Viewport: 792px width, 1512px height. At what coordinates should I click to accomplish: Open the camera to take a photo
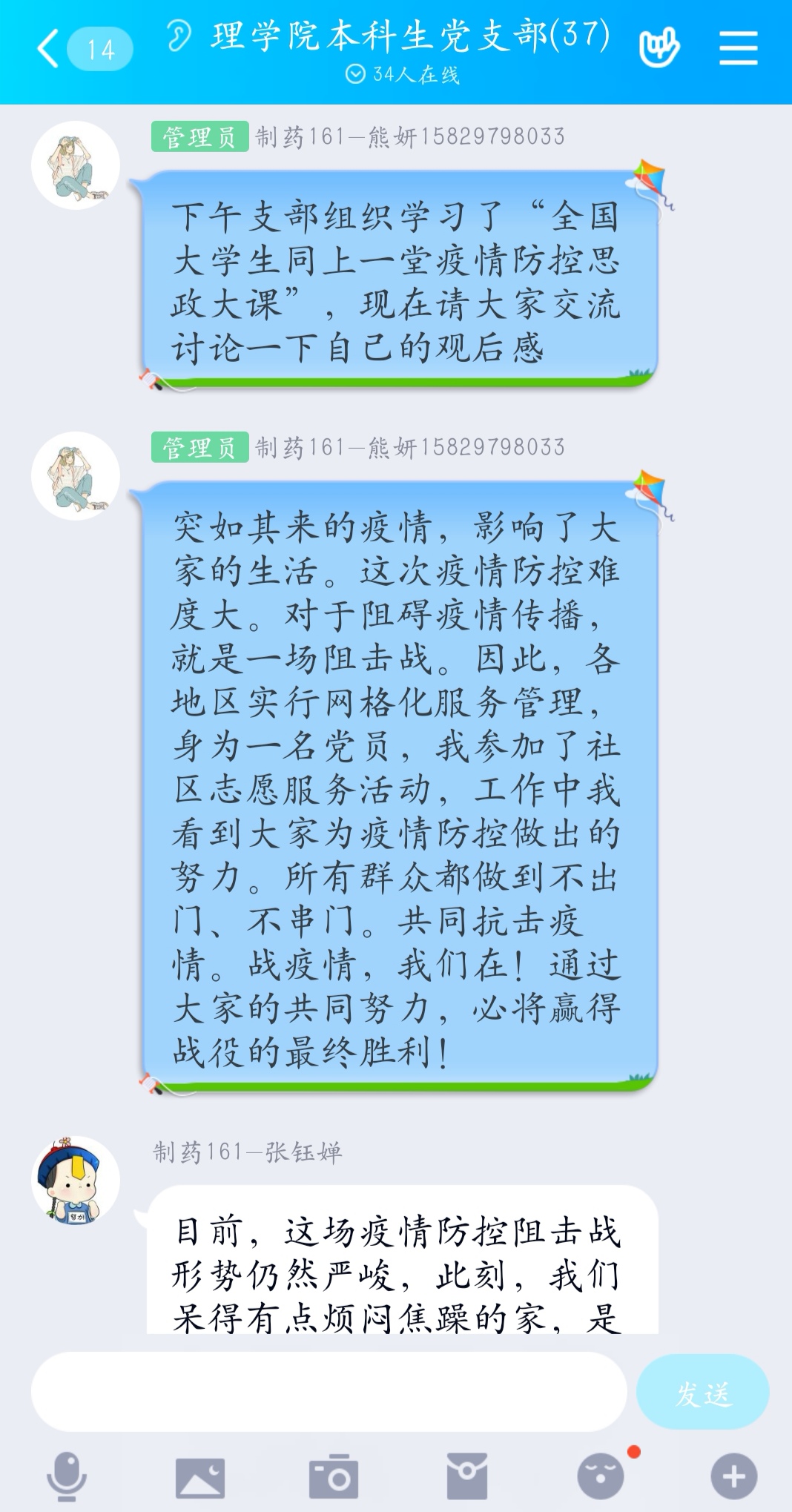333,1476
